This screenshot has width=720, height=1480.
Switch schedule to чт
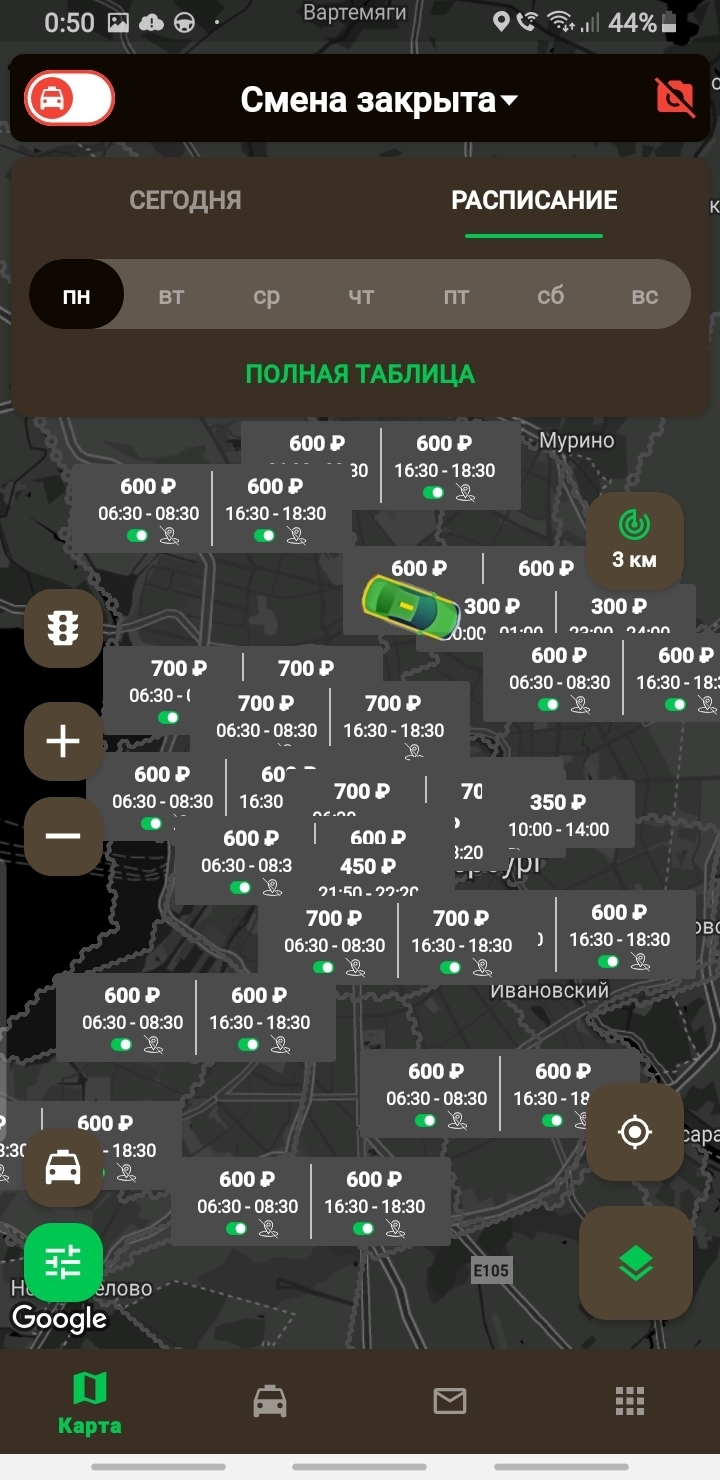pos(361,296)
